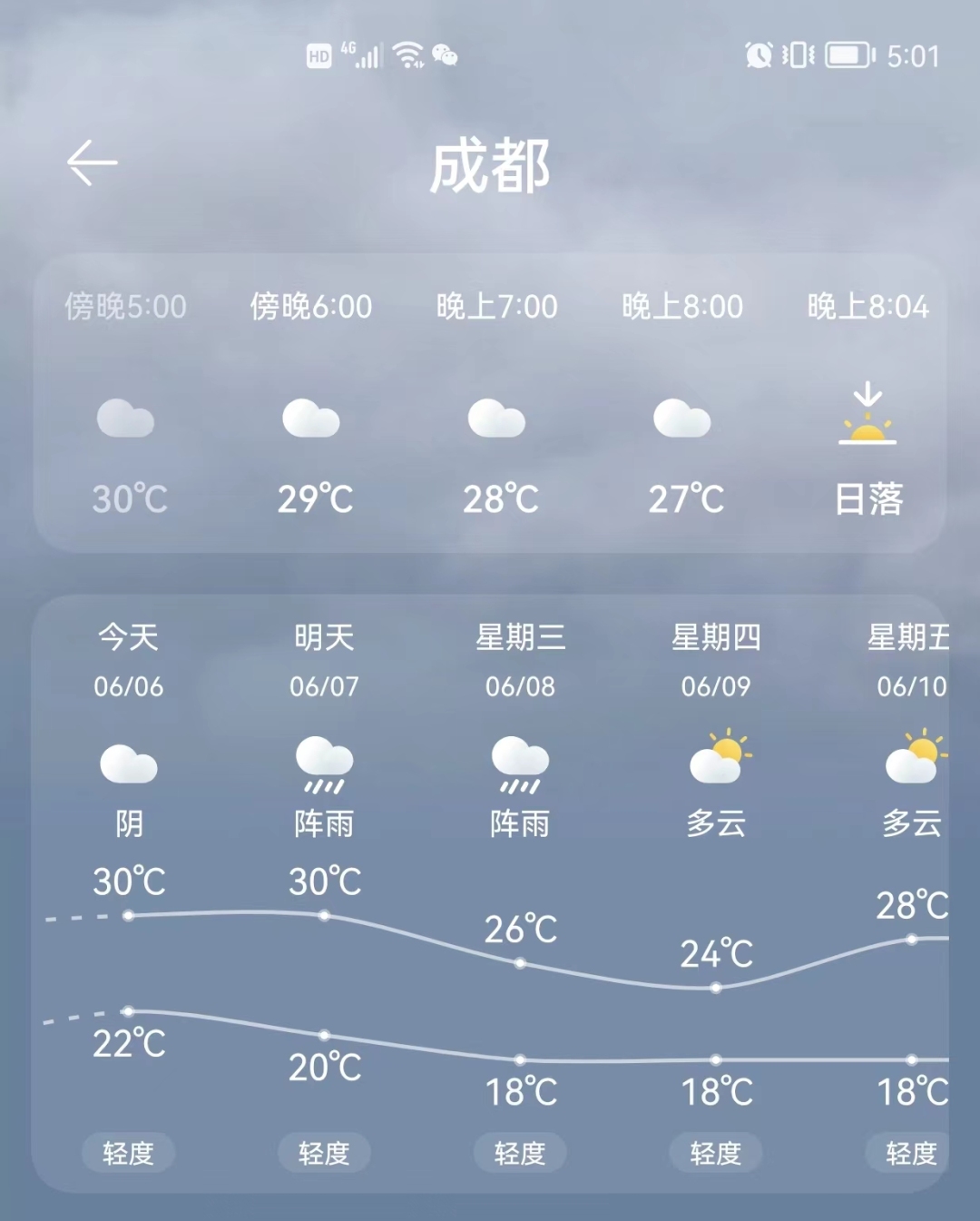980x1221 pixels.
Task: Tap the vibrate mode status icon
Action: pyautogui.click(x=799, y=54)
